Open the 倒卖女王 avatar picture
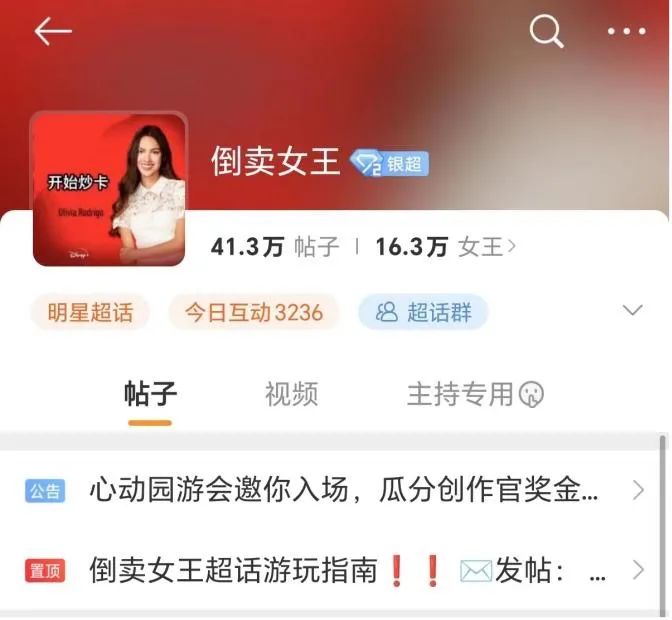672x620 pixels. click(109, 190)
